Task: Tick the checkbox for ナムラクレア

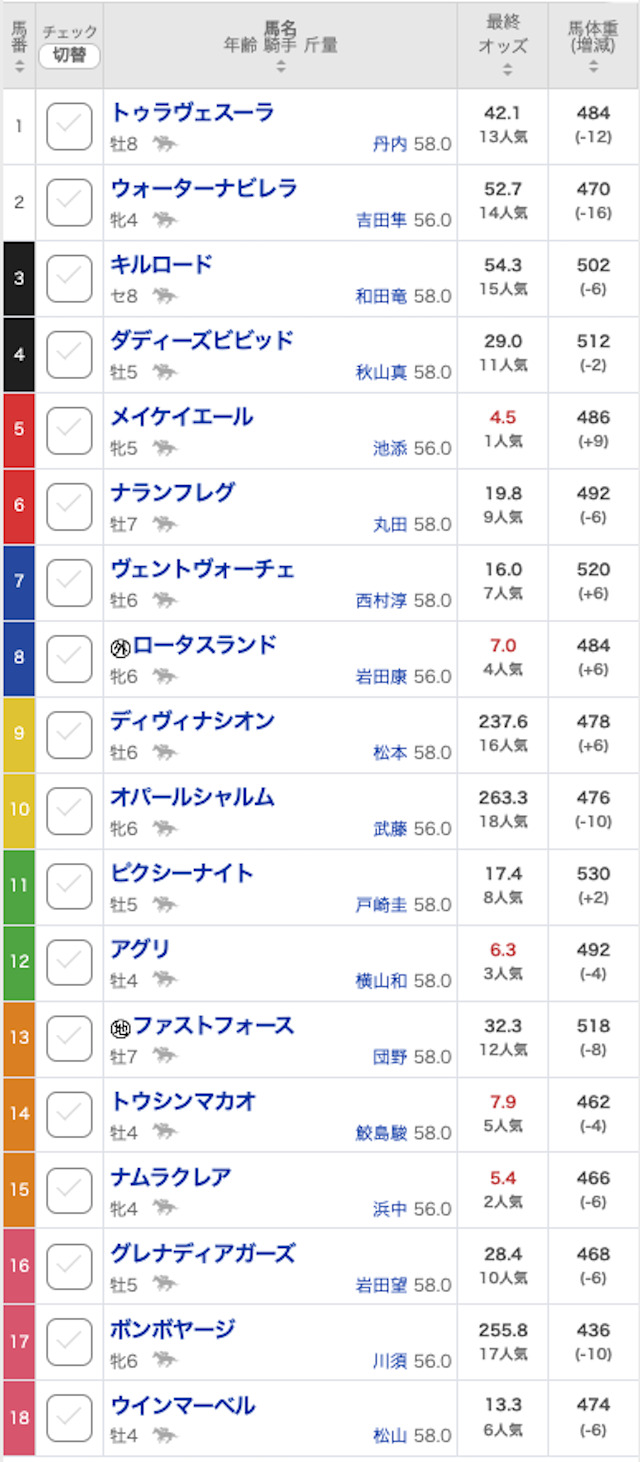Action: (69, 1191)
